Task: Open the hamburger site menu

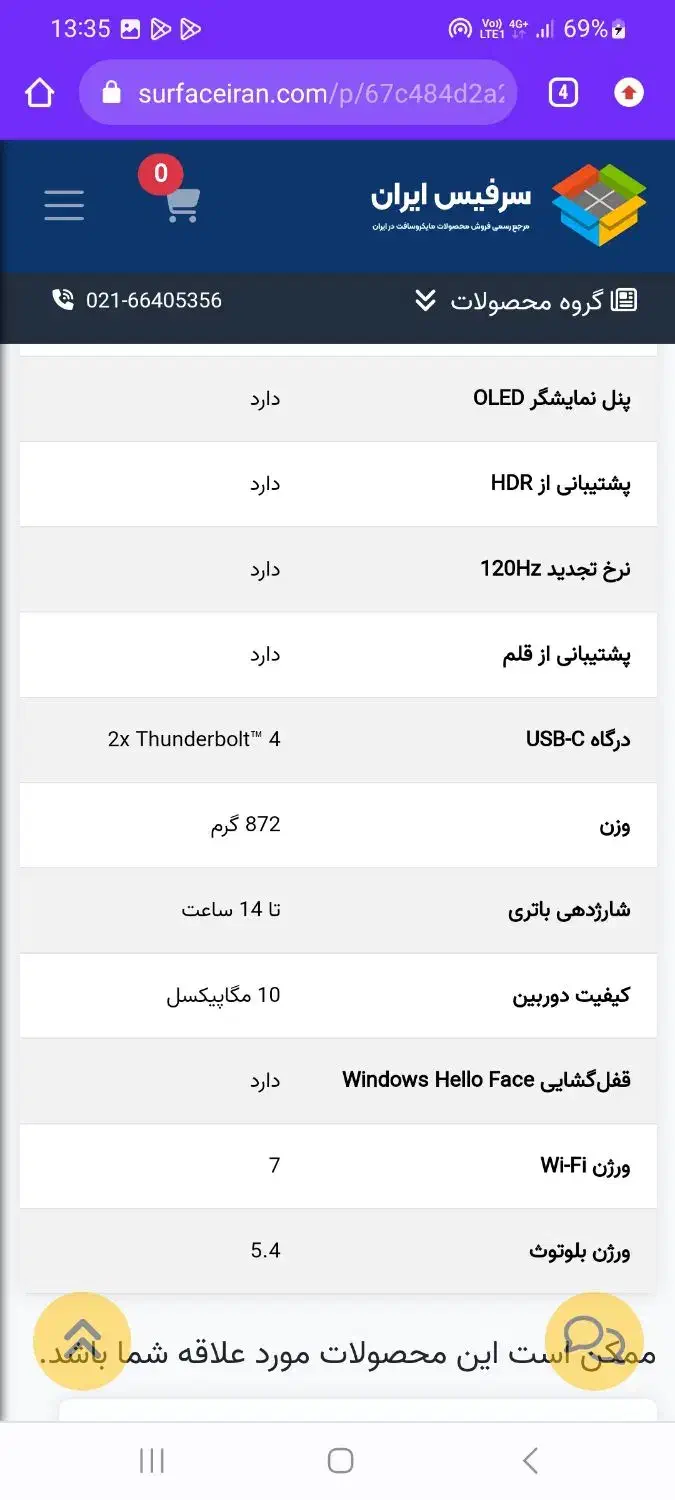Action: tap(64, 205)
